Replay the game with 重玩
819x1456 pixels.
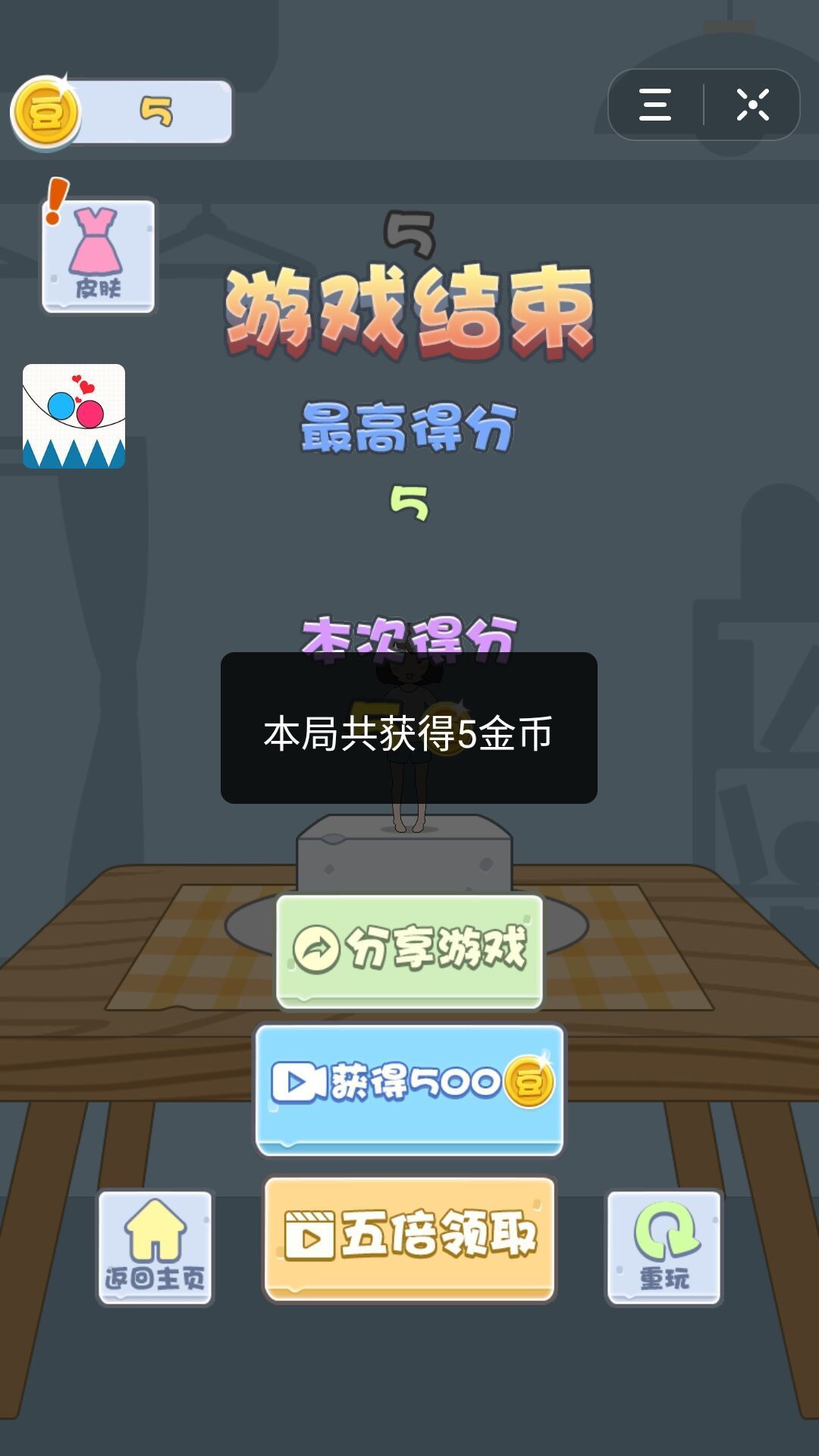coord(664,1246)
